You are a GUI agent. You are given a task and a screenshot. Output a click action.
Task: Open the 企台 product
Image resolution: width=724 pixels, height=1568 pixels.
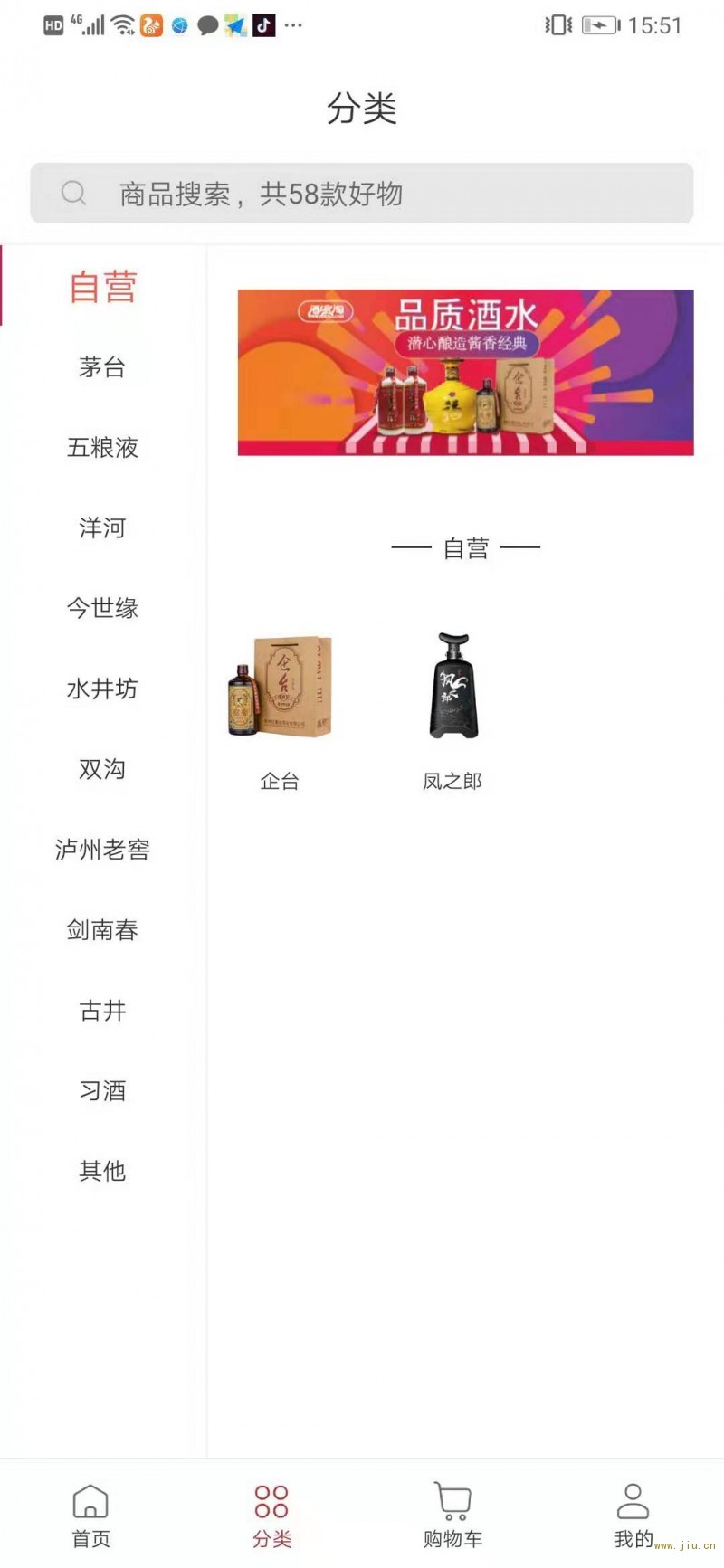click(280, 706)
